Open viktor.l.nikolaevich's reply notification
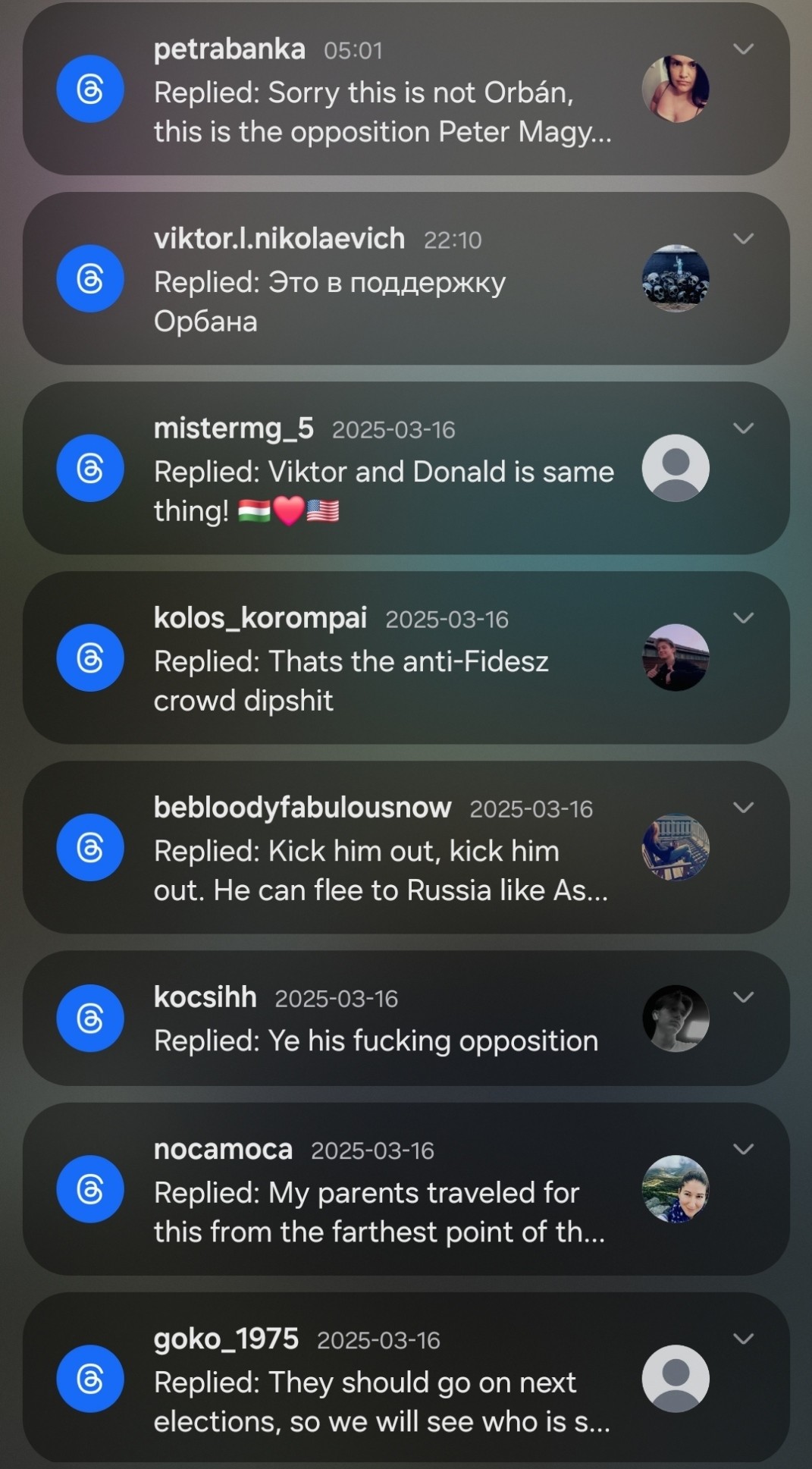Screen dimensions: 812x1469 point(406,278)
